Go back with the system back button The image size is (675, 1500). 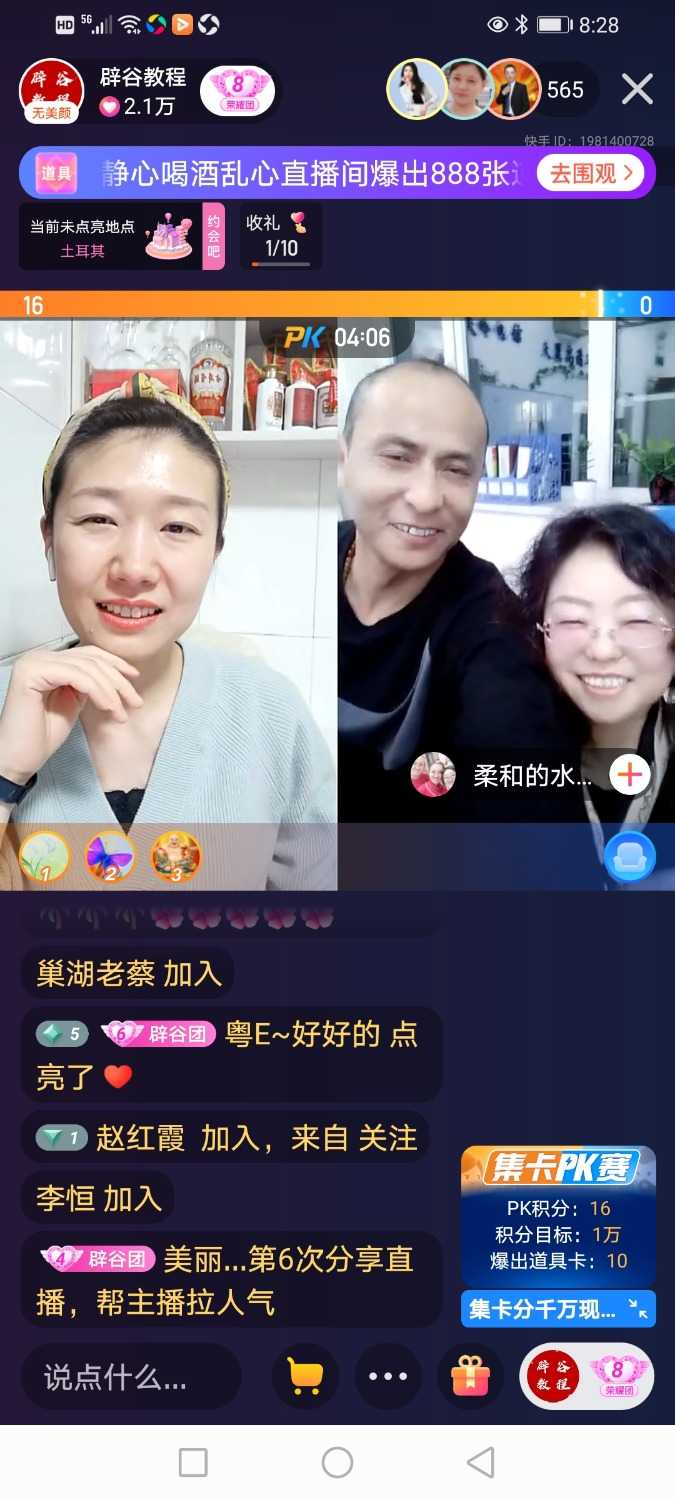tap(481, 1462)
